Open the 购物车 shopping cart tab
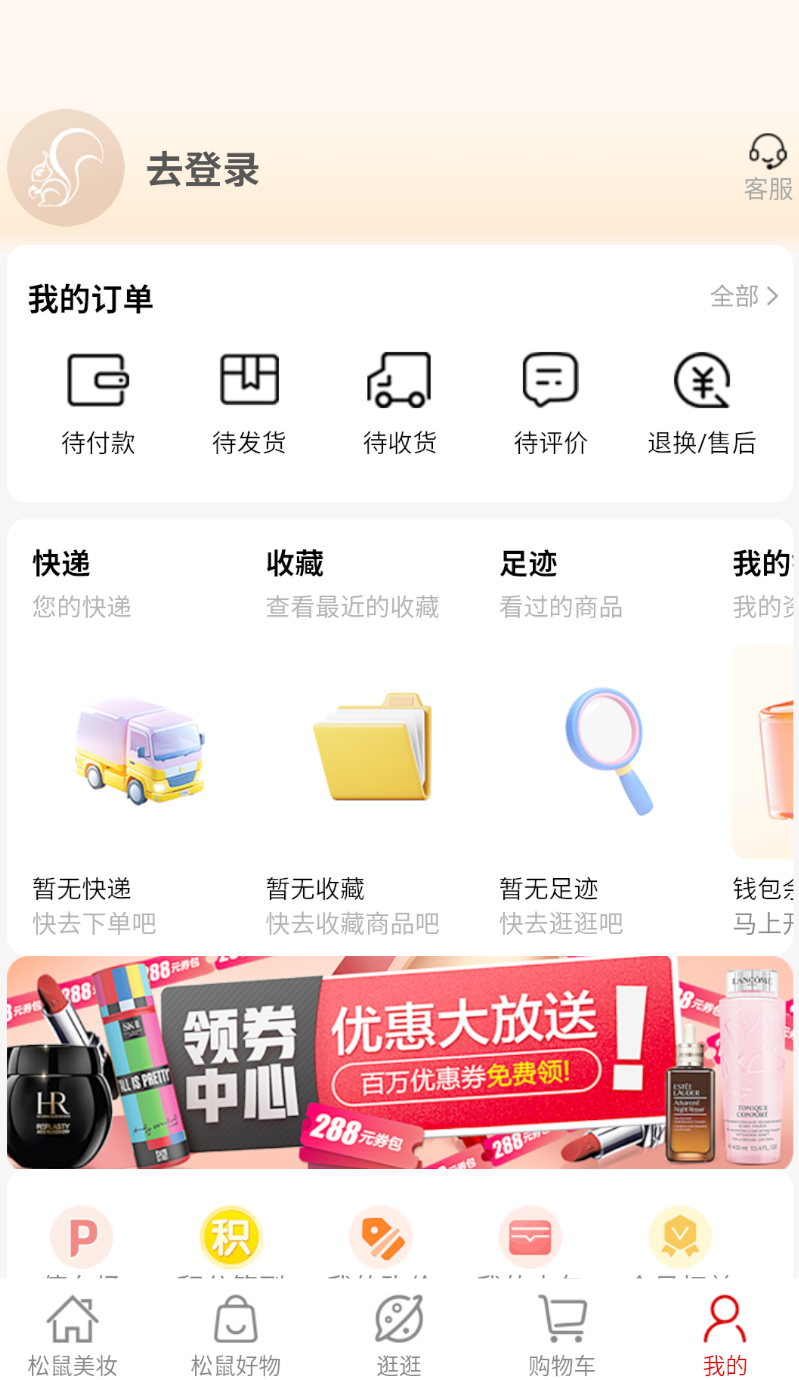The width and height of the screenshot is (799, 1380). (x=562, y=1335)
